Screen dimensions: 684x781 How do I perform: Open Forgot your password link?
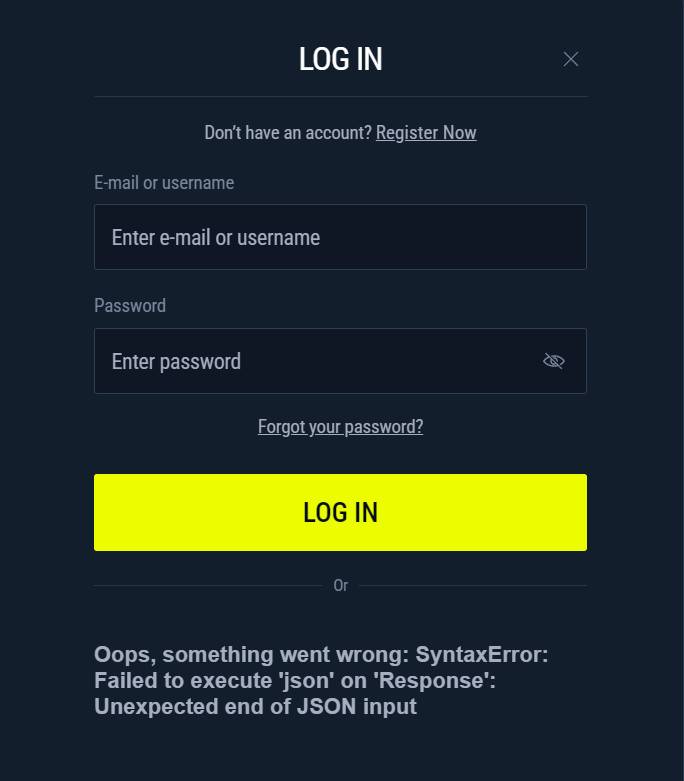point(340,427)
